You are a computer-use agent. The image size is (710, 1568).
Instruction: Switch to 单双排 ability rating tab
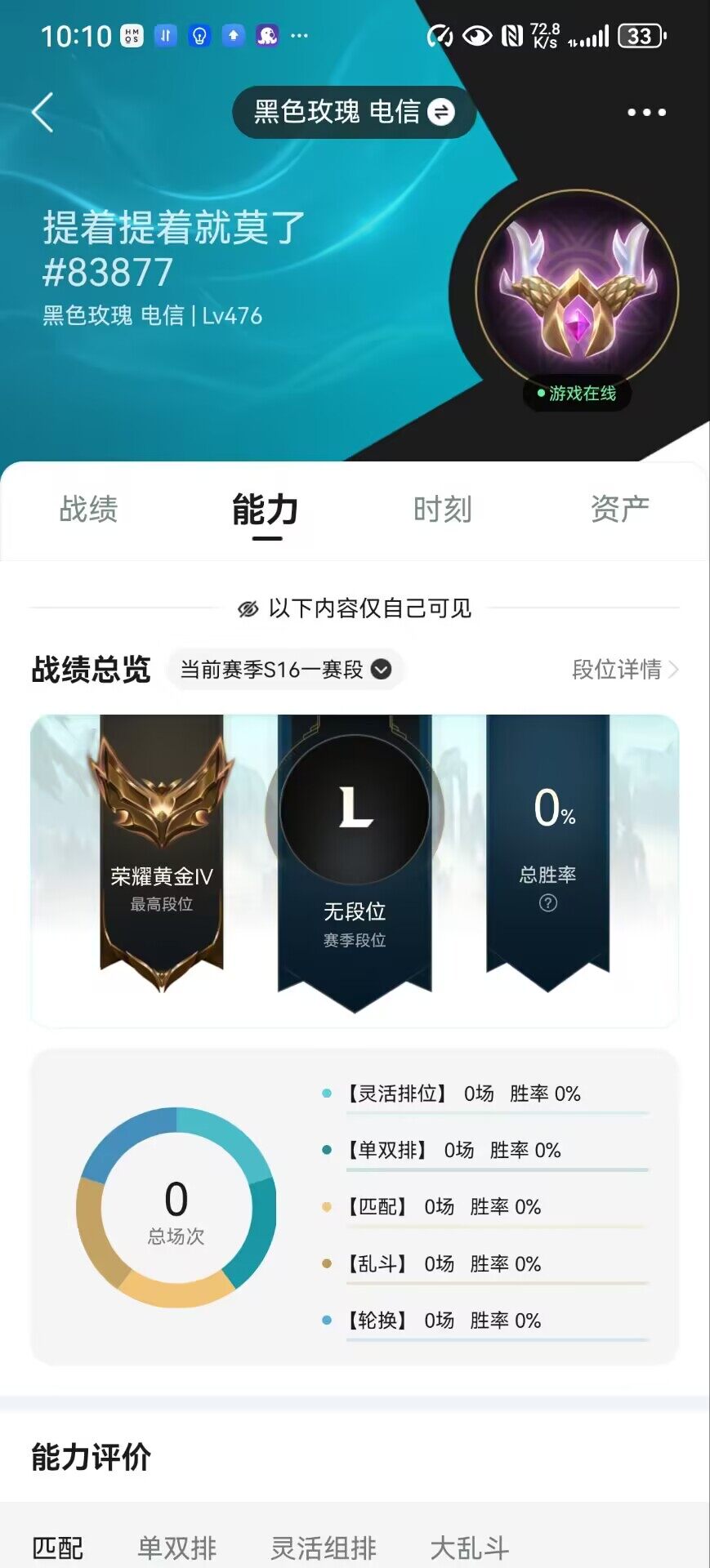pyautogui.click(x=176, y=1547)
